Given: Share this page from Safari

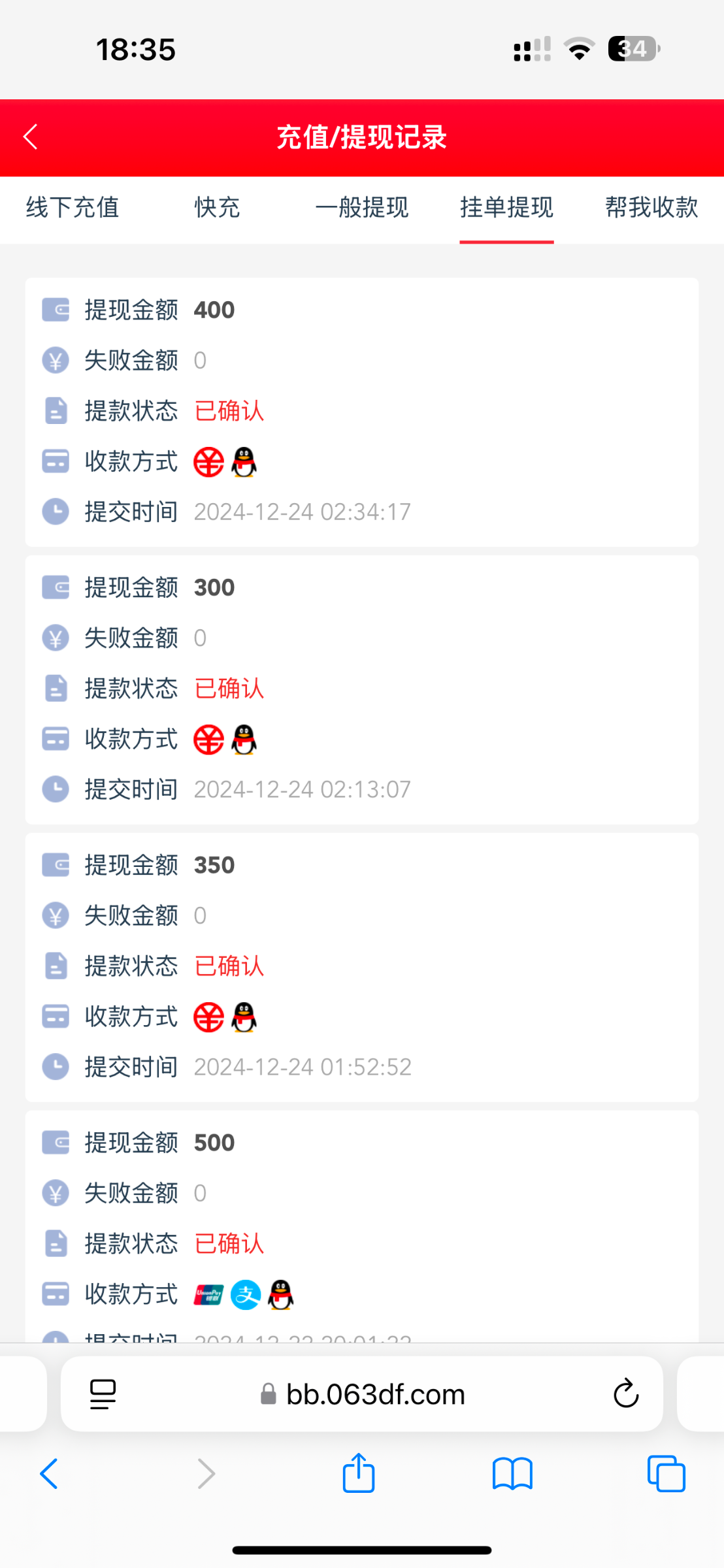Looking at the screenshot, I should point(359,1473).
